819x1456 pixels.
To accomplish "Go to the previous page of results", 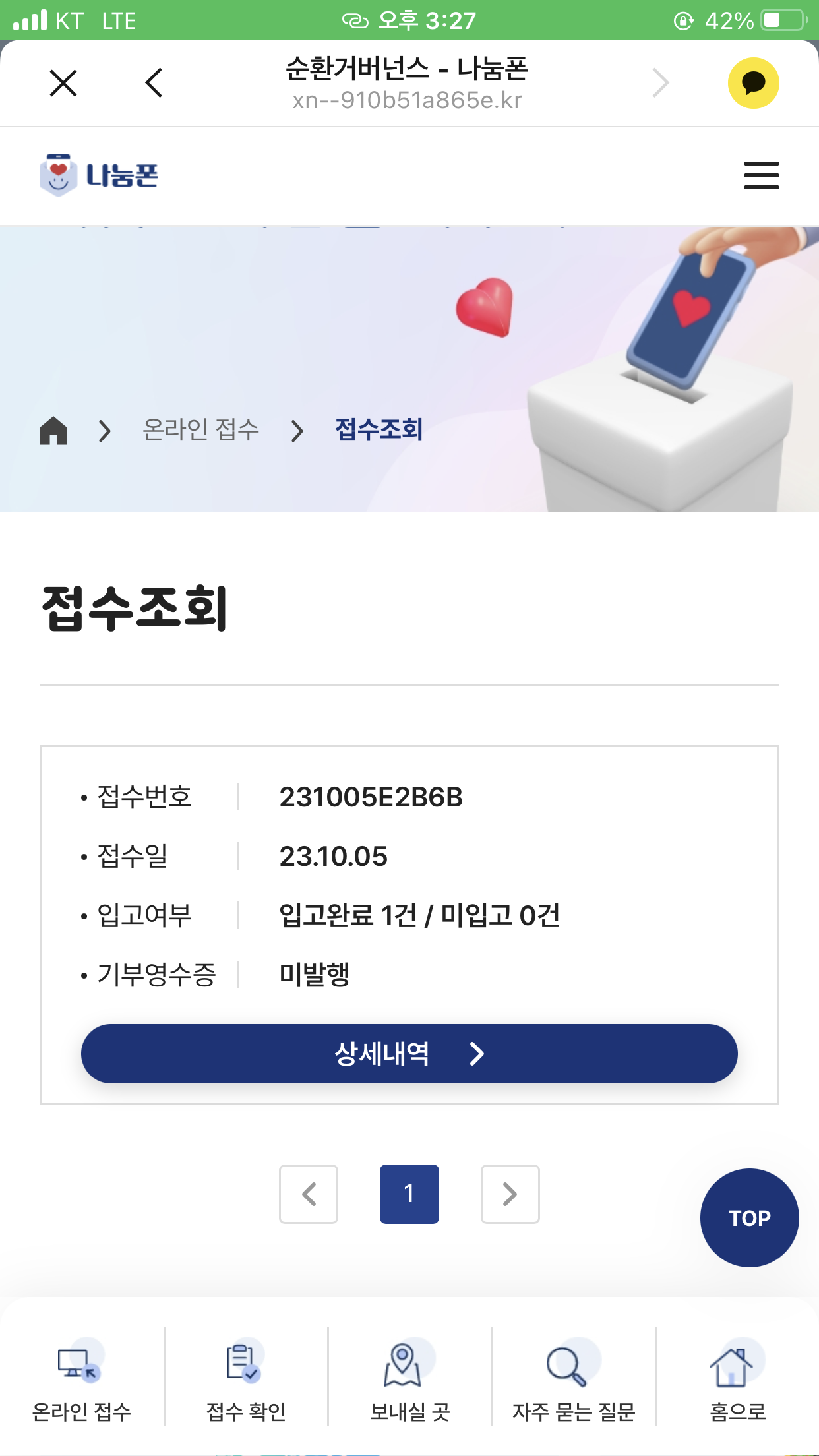I will 309,1194.
